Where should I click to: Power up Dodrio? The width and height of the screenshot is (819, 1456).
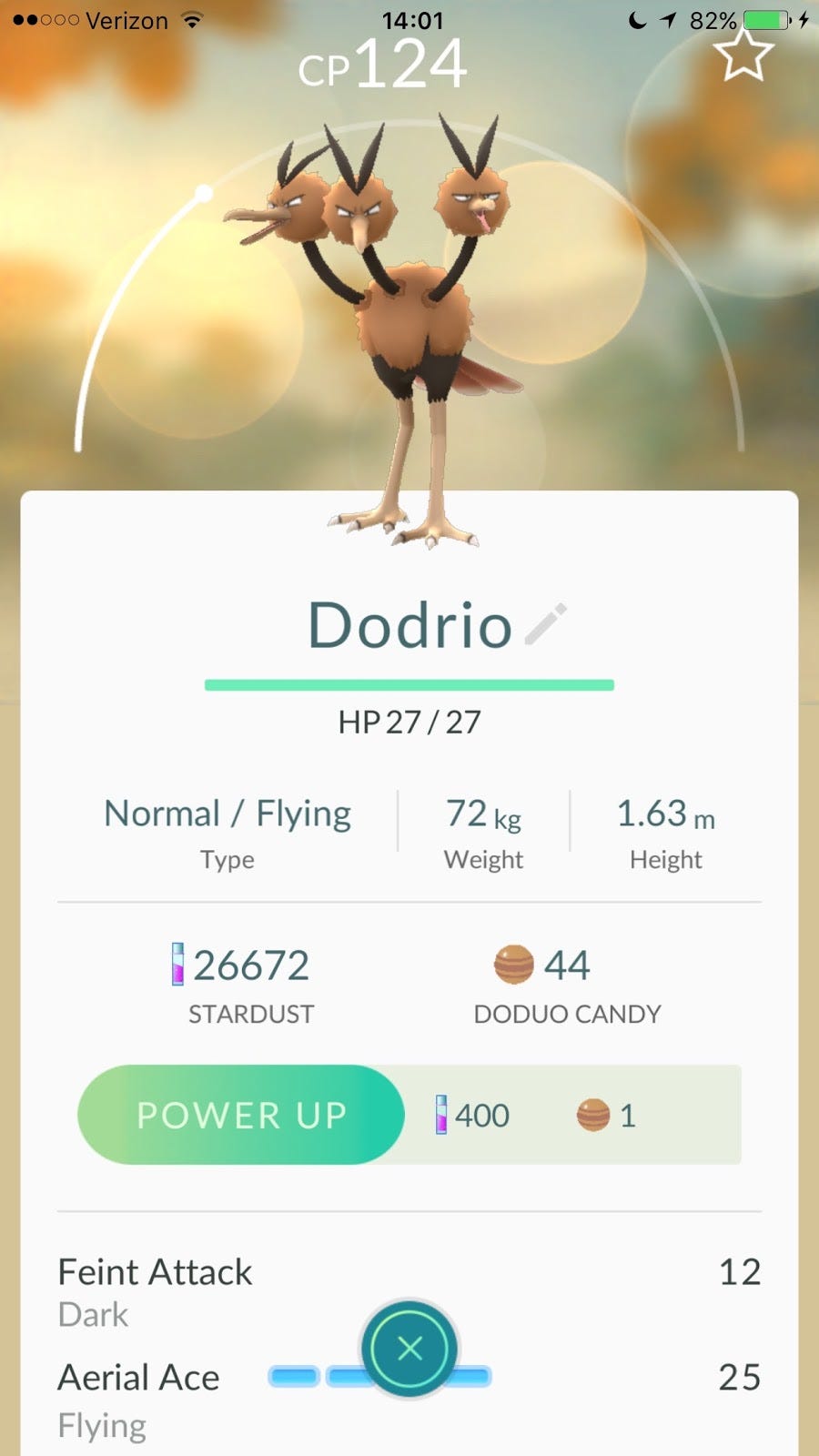point(241,1115)
